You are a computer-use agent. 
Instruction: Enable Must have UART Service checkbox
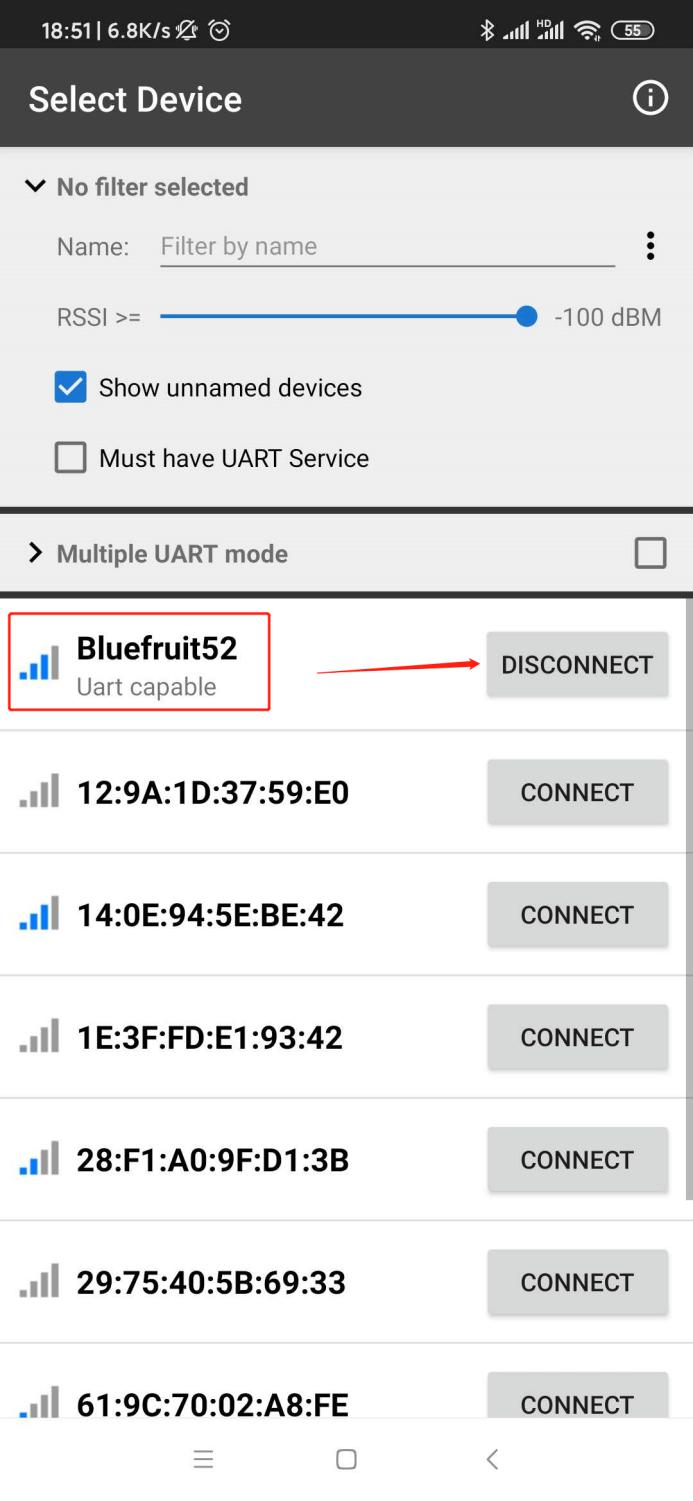pos(70,458)
